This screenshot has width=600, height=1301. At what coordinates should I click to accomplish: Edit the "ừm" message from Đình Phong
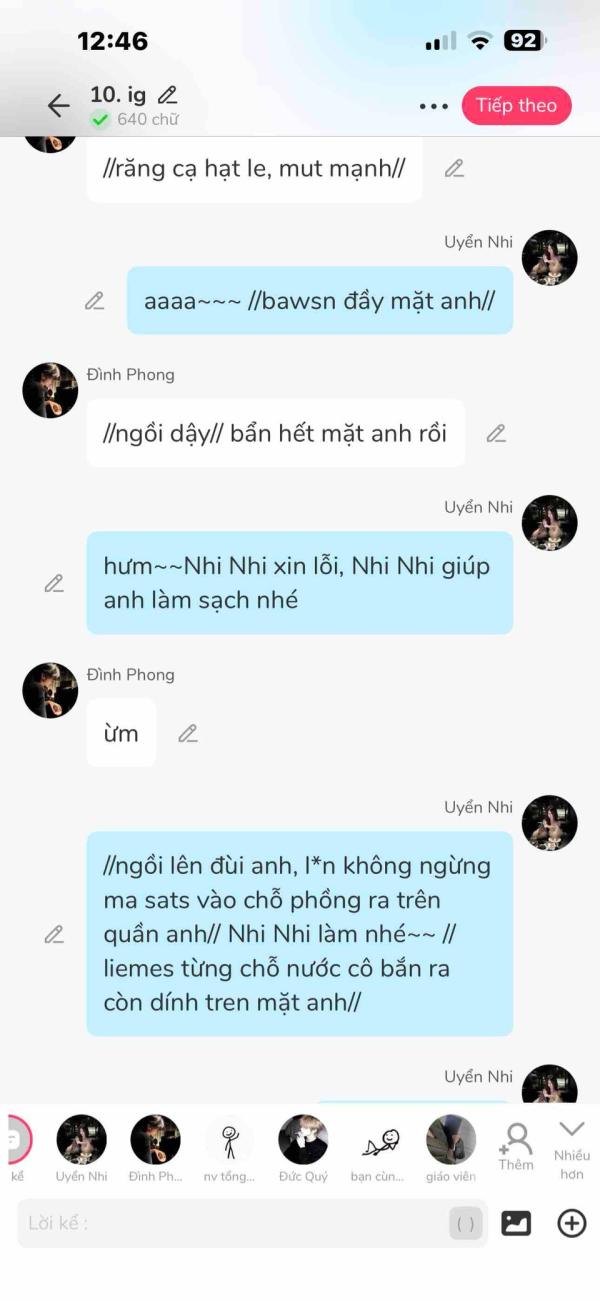[188, 733]
